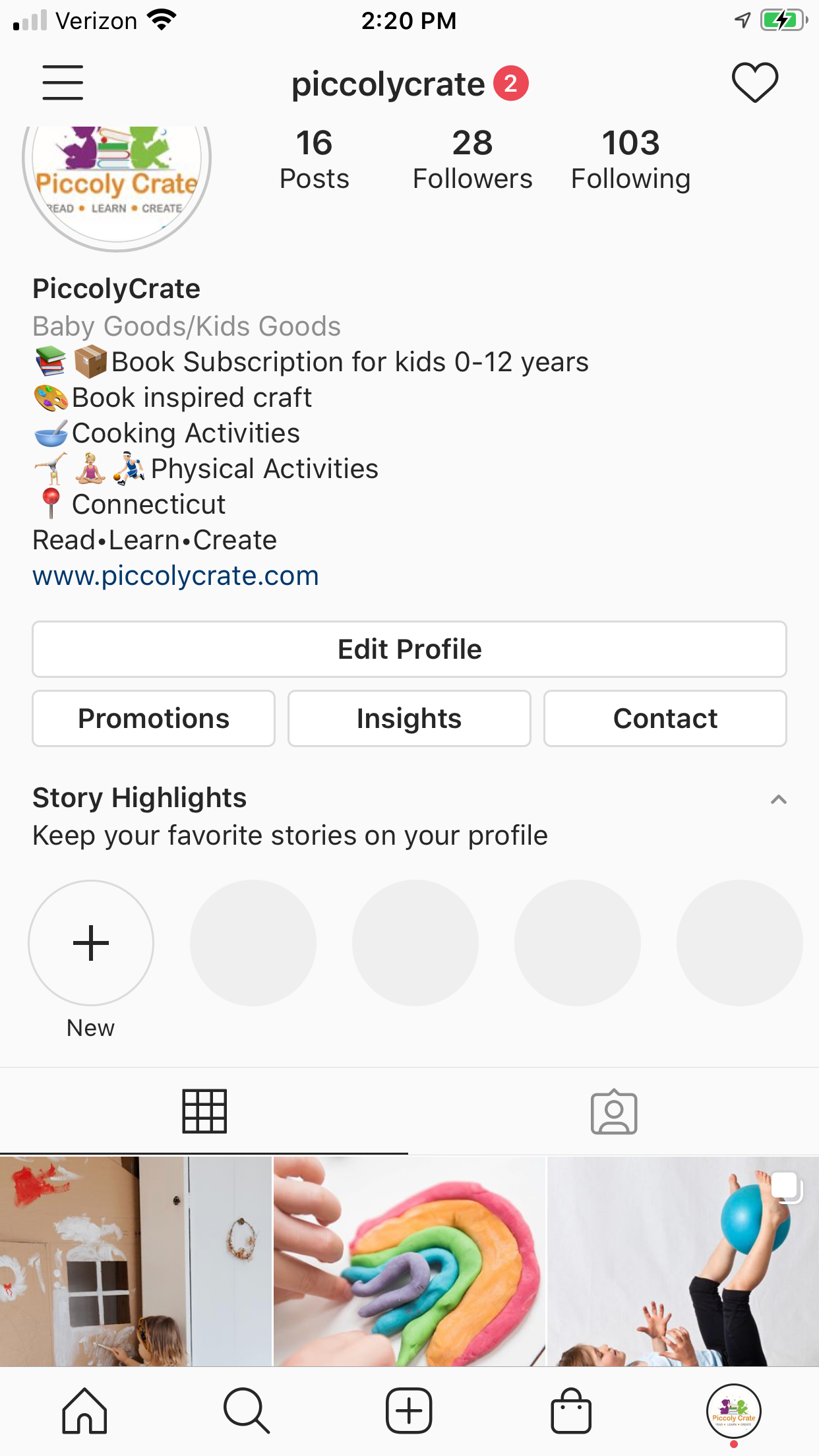Add a New story highlight

pyautogui.click(x=91, y=943)
